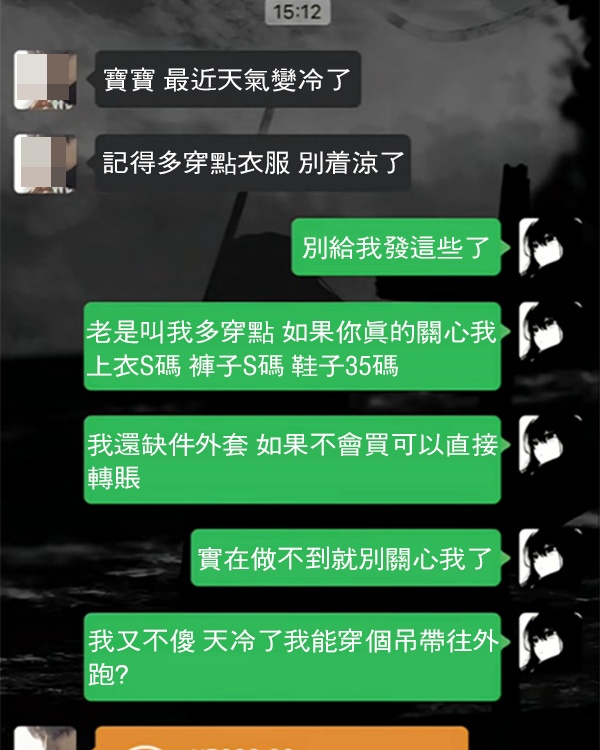Open avatar next to 我還缺件外套 message
This screenshot has height=750, width=600.
(x=550, y=445)
